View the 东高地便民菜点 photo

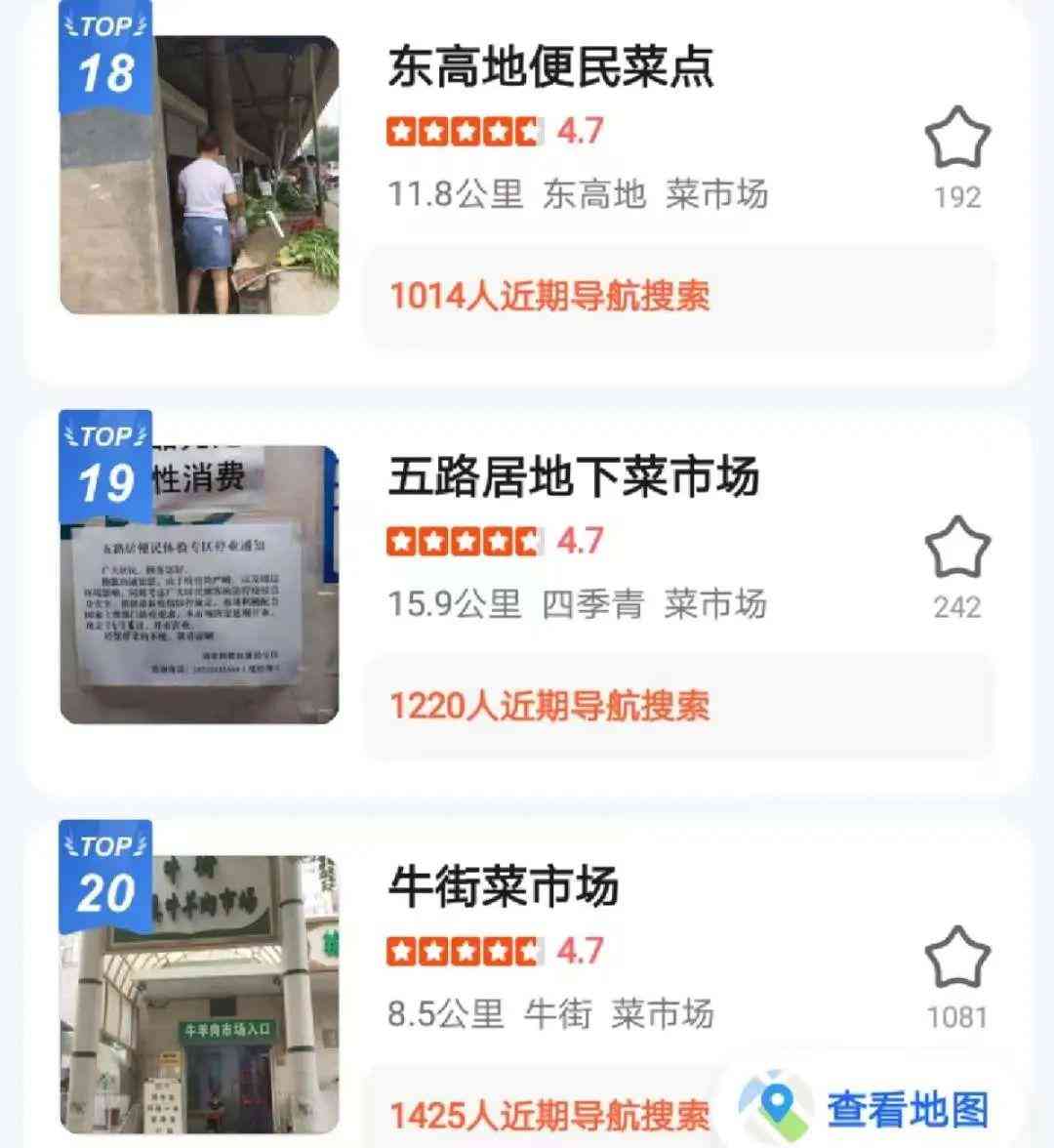pos(200,176)
